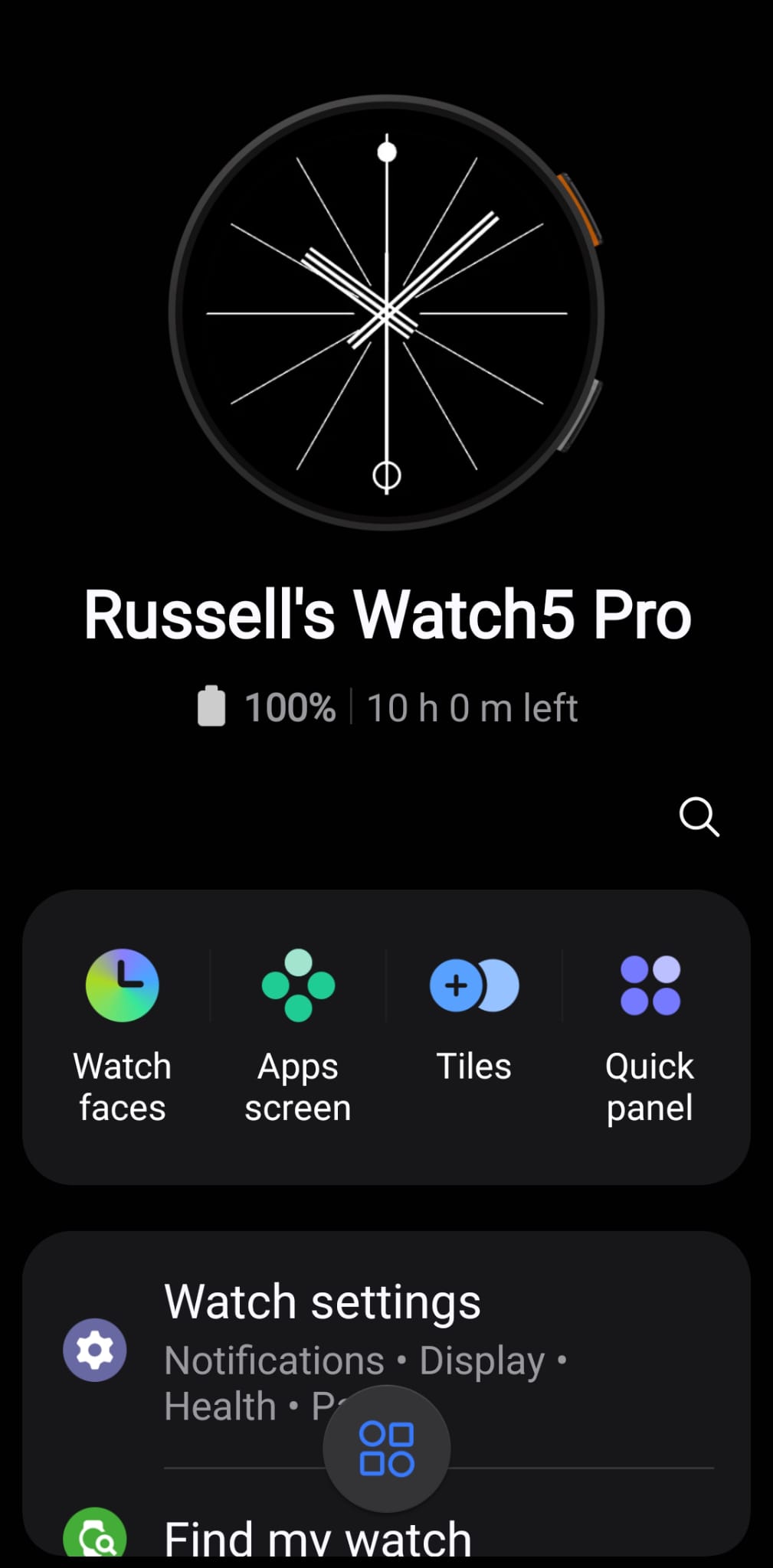Tap the watch face preview image
Viewport: 773px width, 1568px height.
387,313
